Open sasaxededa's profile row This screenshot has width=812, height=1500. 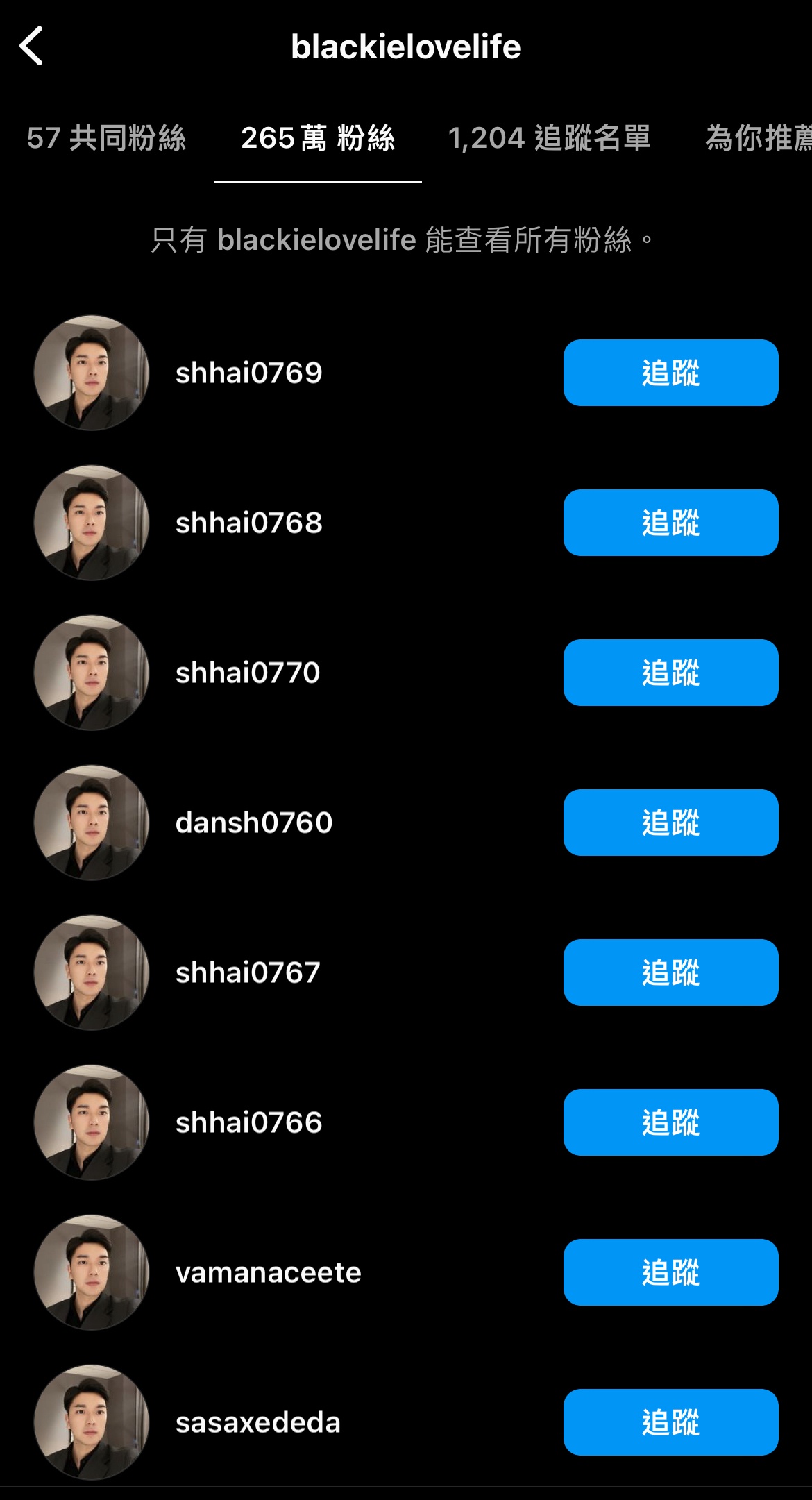(x=257, y=1422)
